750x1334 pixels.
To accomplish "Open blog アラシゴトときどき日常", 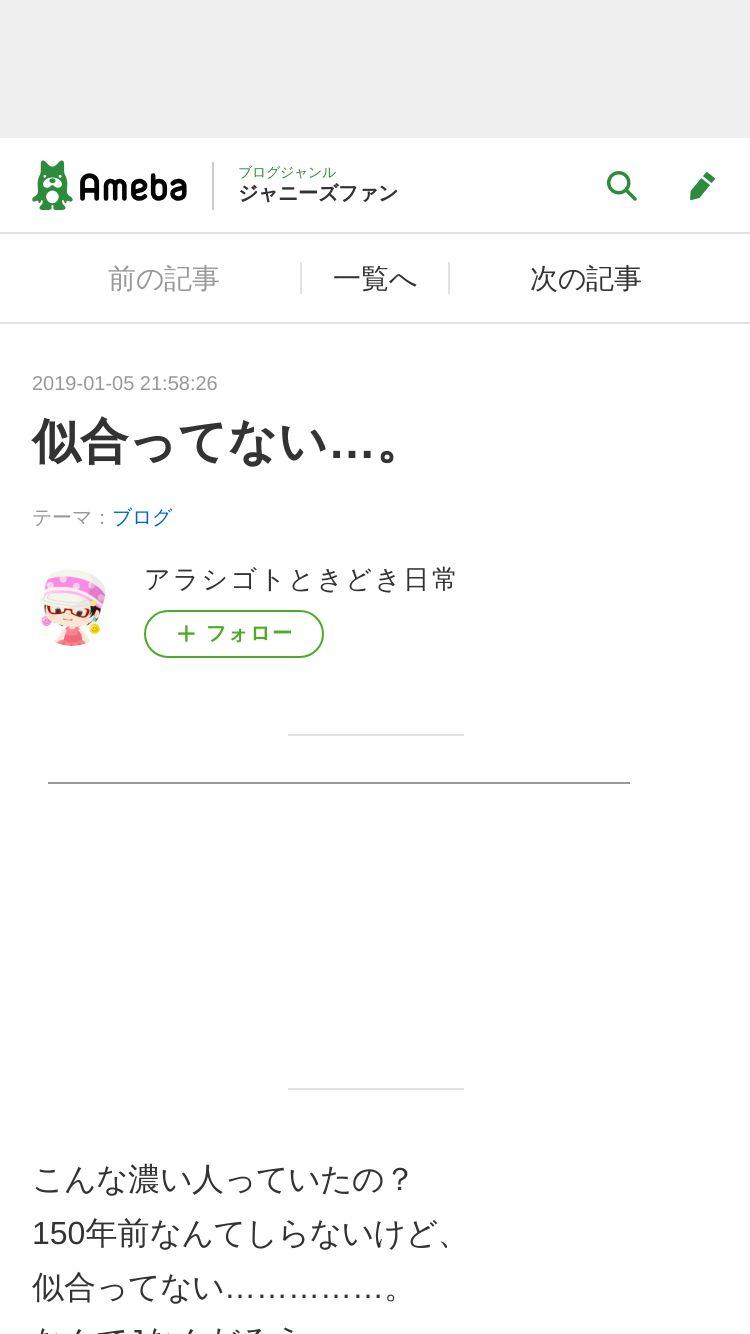I will tap(300, 579).
